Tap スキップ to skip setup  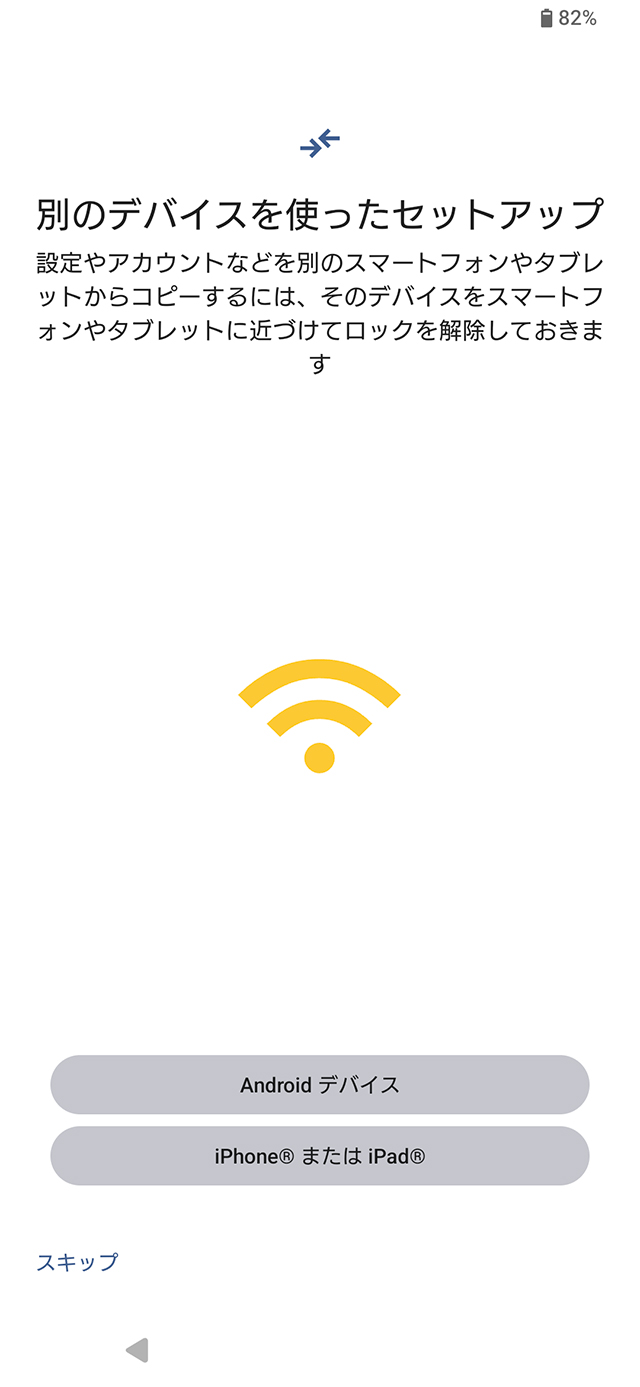[77, 1262]
